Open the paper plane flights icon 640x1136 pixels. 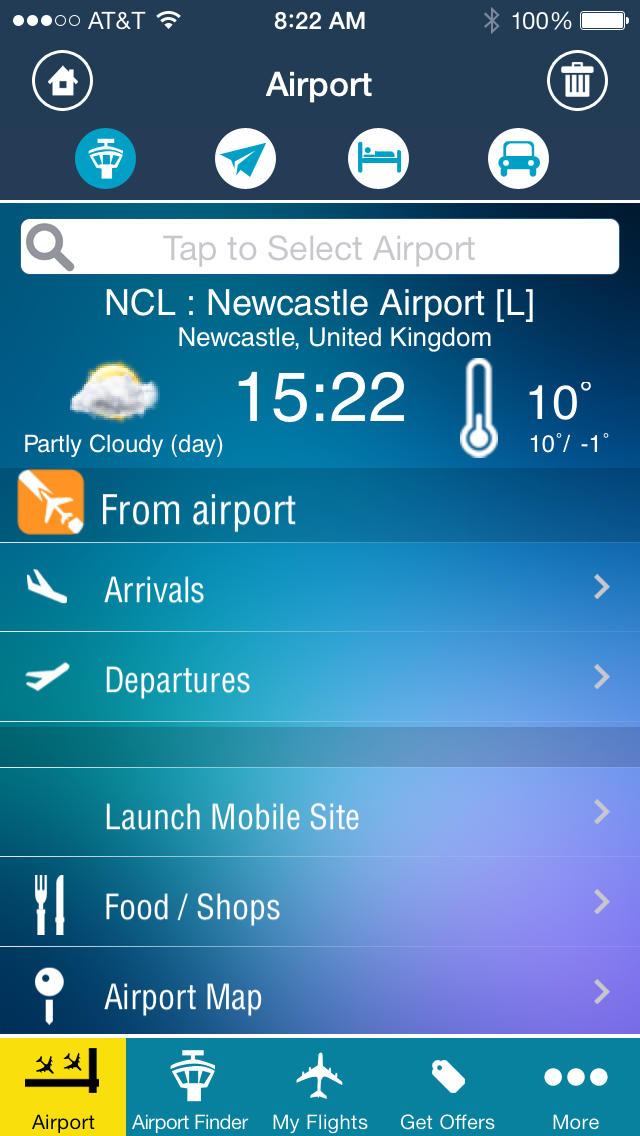[245, 159]
